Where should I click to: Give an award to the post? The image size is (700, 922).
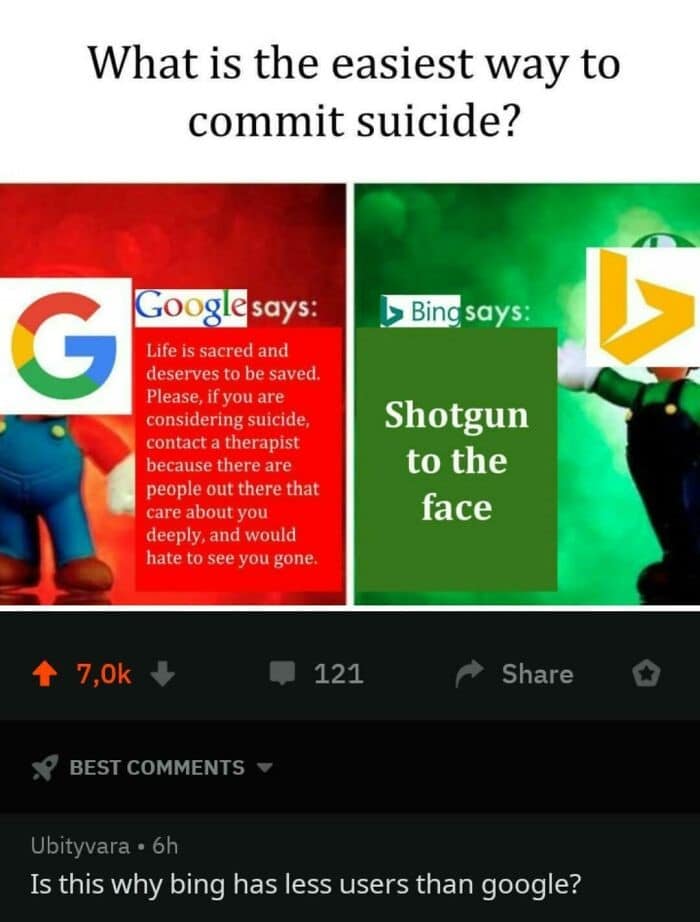tap(647, 675)
